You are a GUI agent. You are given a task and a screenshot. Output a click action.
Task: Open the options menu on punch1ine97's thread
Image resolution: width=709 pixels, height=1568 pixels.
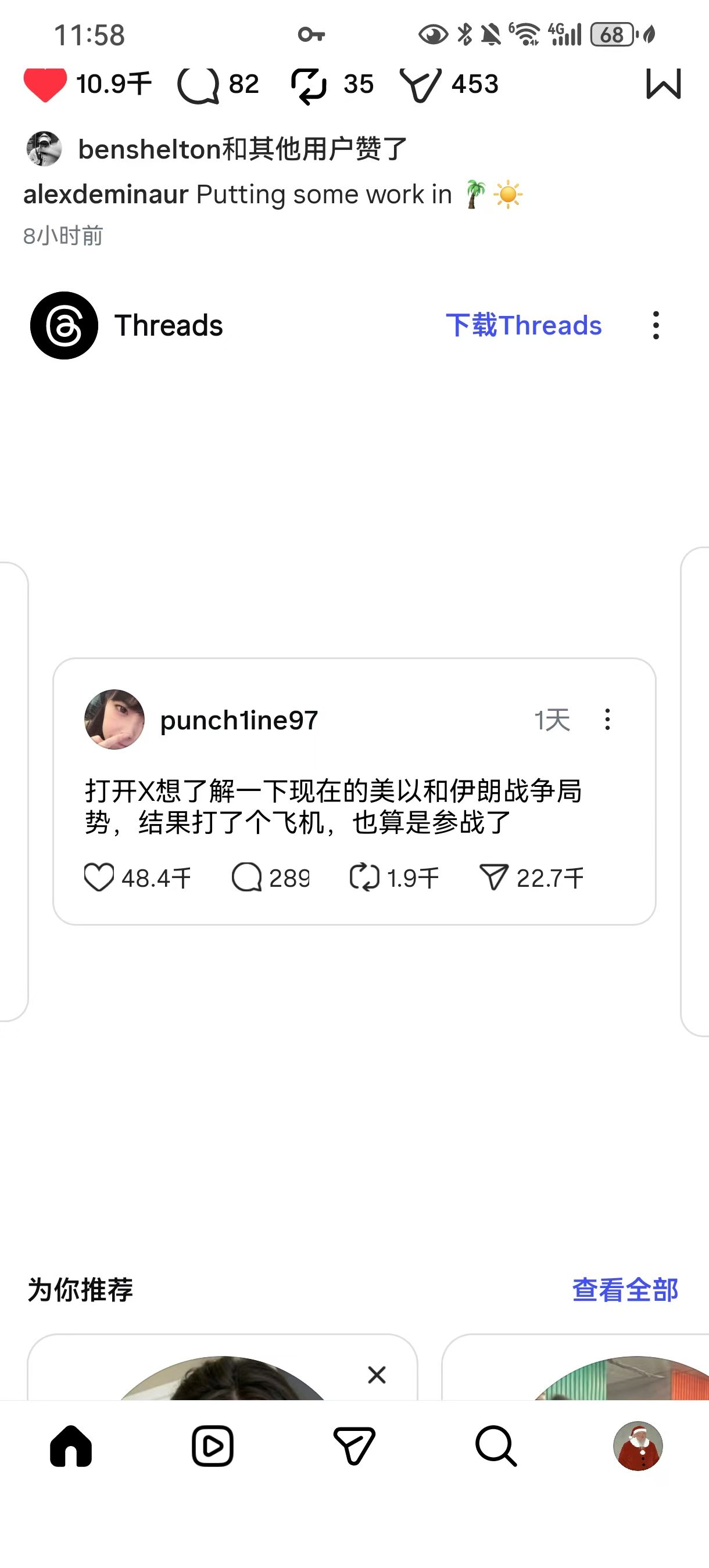[x=607, y=720]
